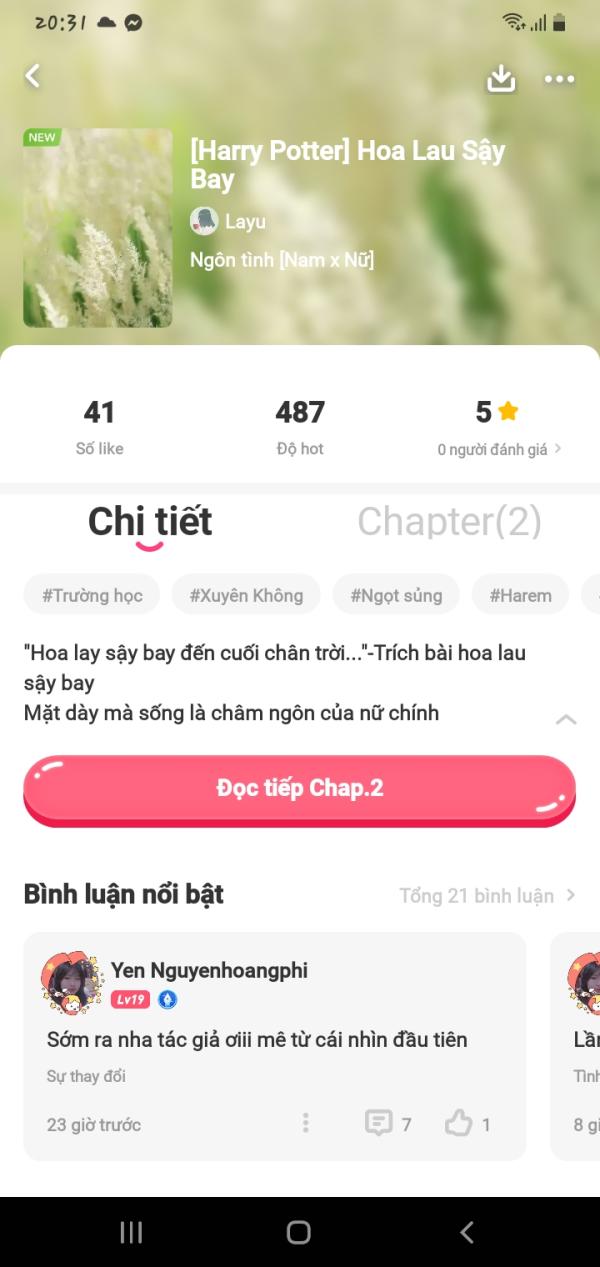This screenshot has height=1267, width=600.
Task: Open the three-dot overflow menu
Action: coord(559,79)
